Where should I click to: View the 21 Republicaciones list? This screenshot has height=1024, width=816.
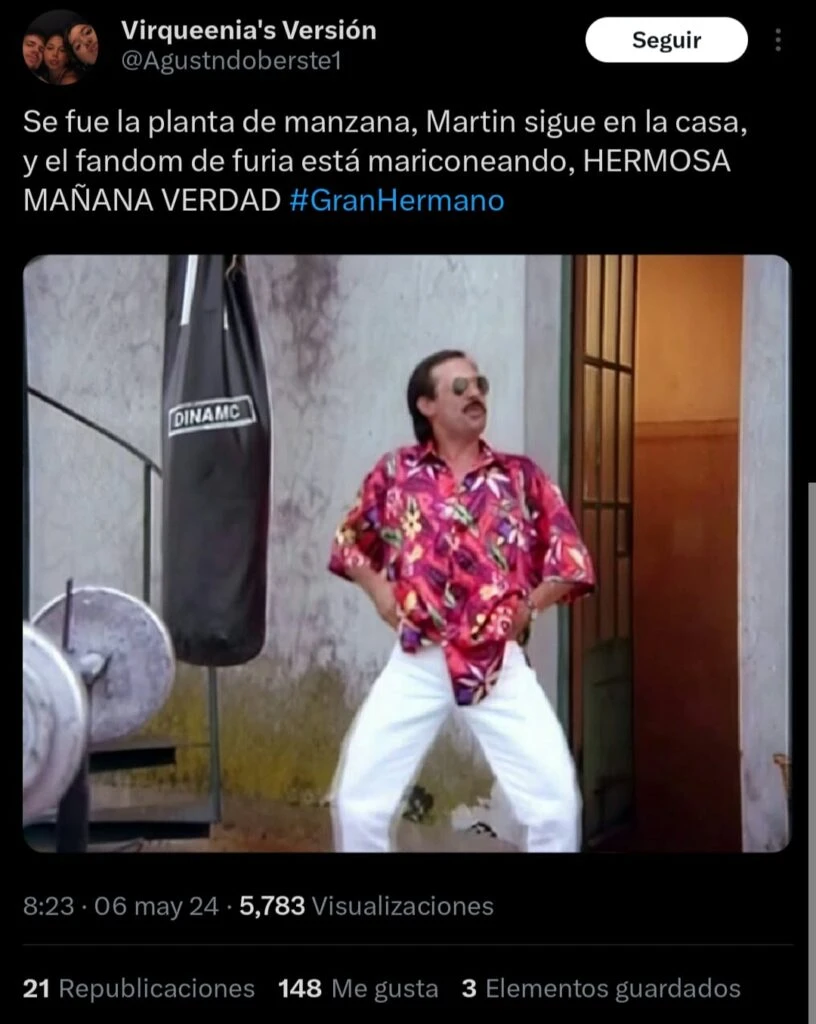[139, 989]
